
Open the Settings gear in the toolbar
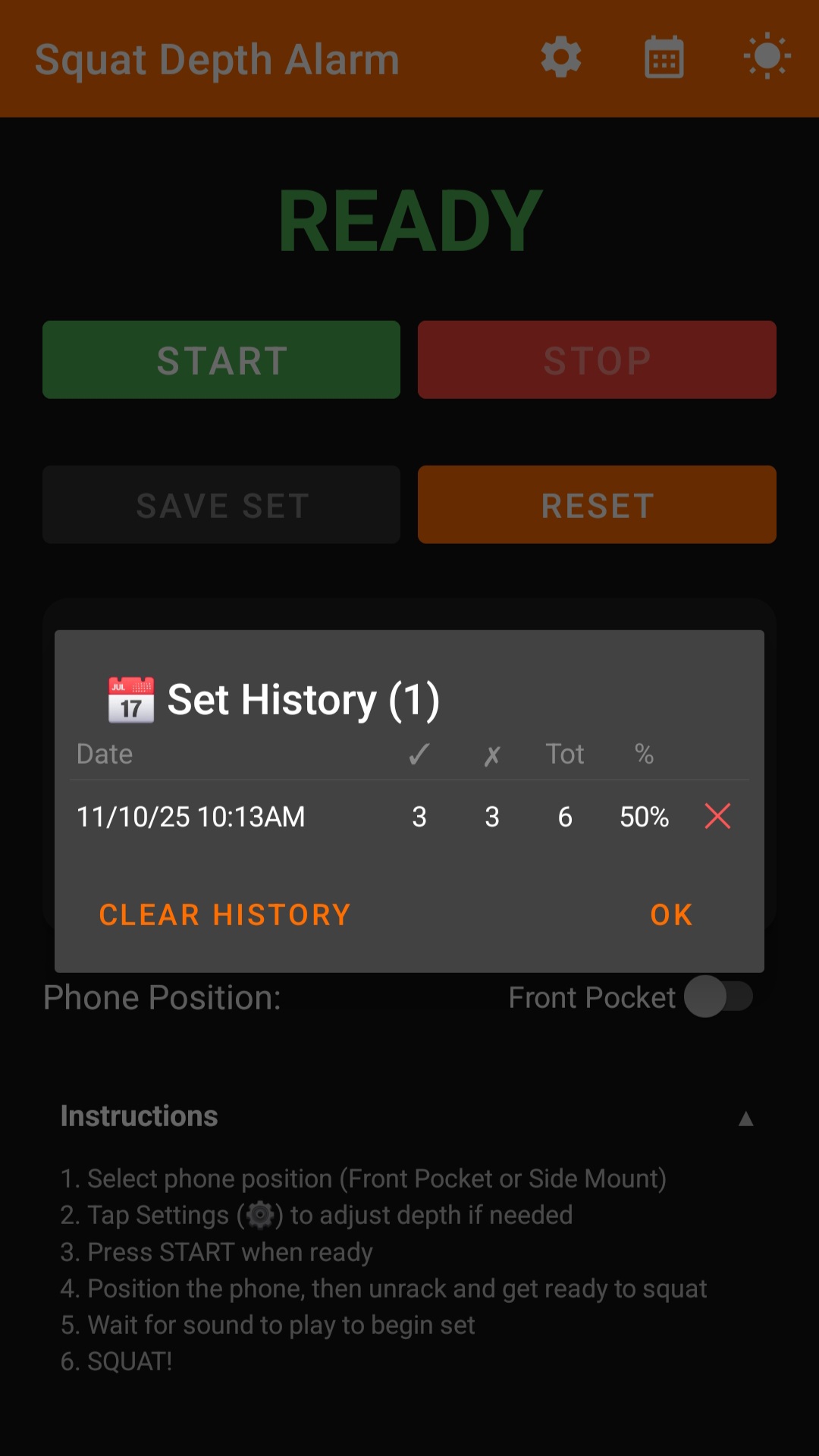pos(560,57)
